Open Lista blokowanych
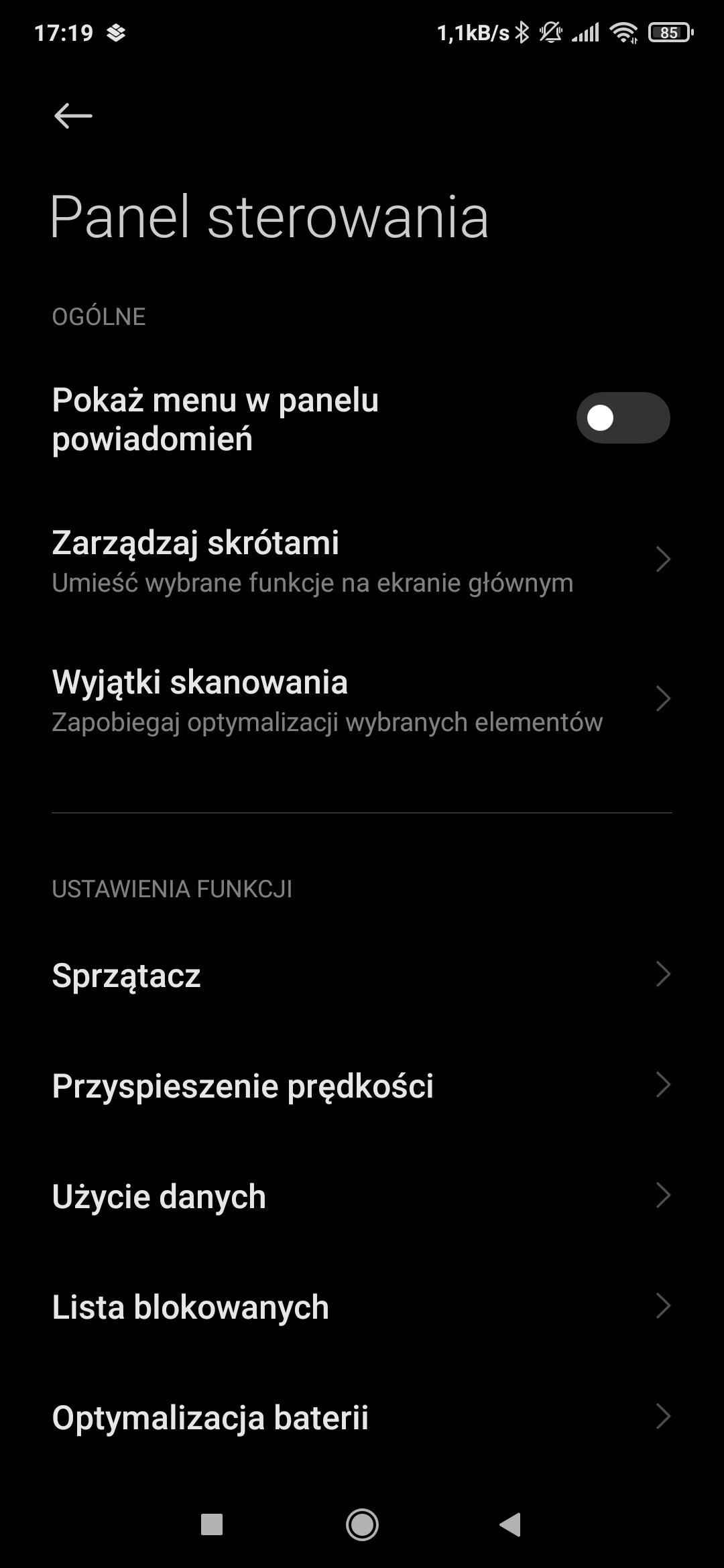The height and width of the screenshot is (1568, 724). tap(362, 1307)
